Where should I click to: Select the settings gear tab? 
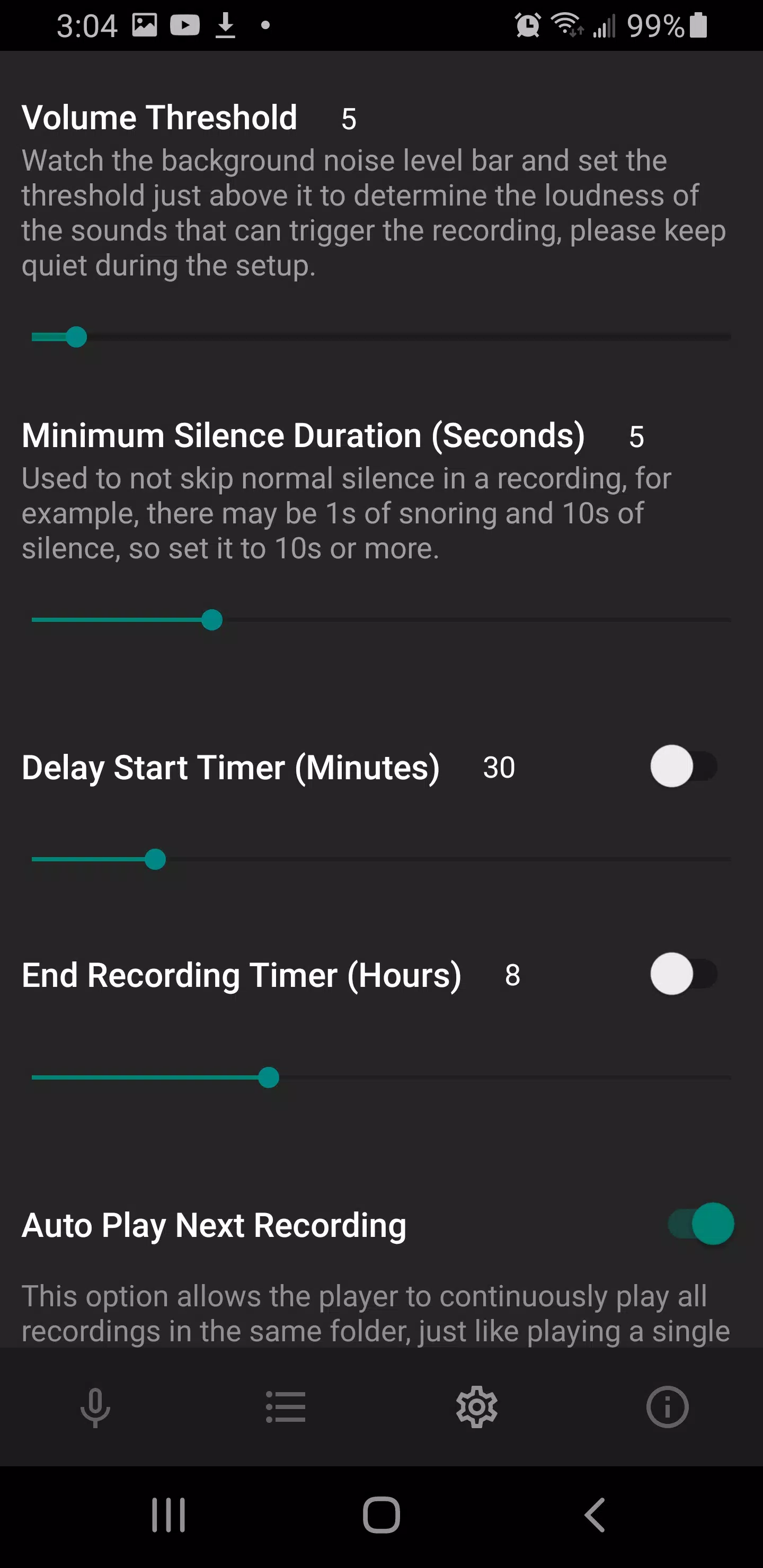point(477,1406)
